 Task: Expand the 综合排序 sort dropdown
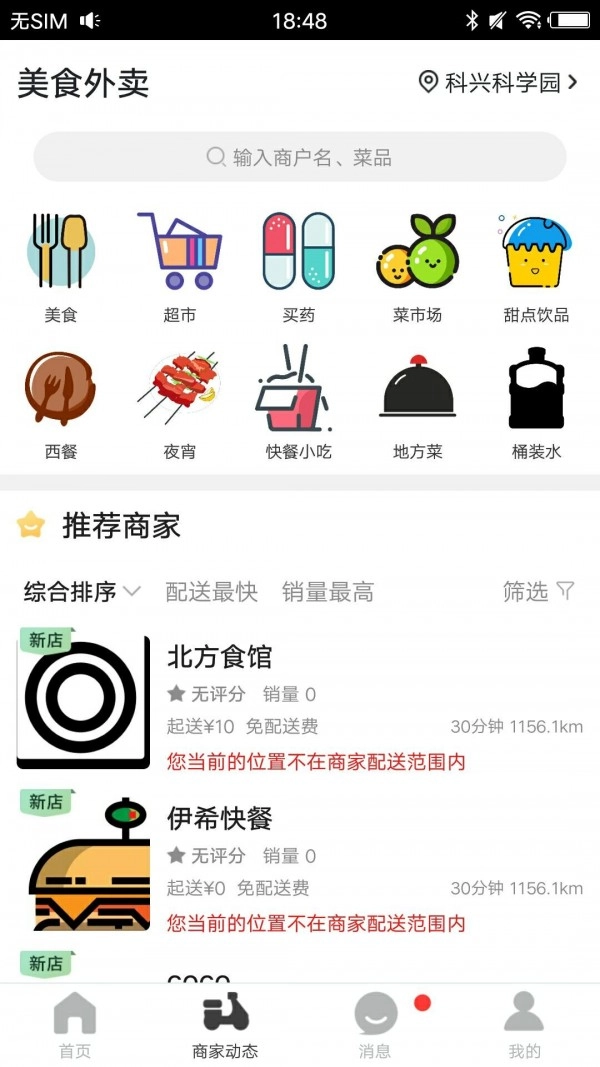(82, 592)
